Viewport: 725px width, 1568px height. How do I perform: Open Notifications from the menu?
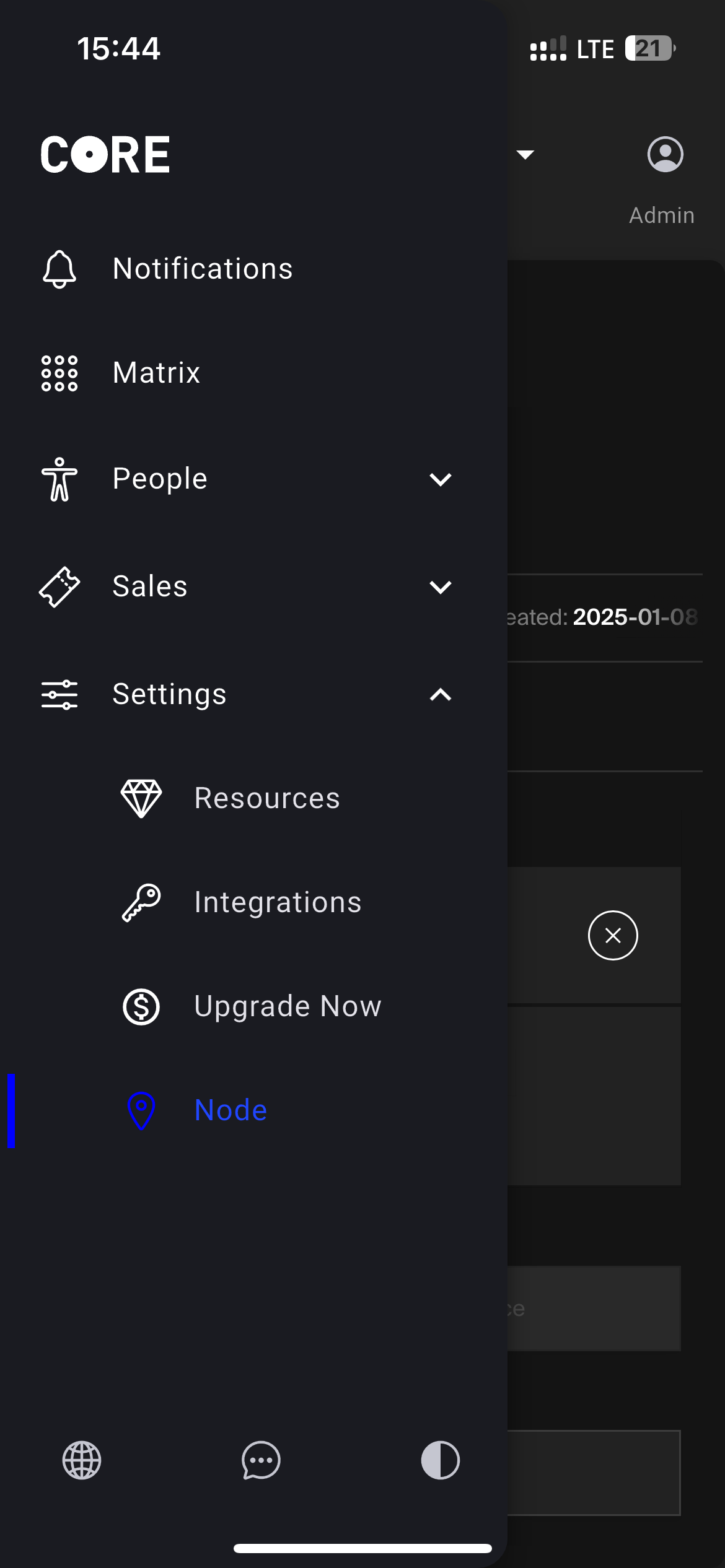tap(248, 269)
